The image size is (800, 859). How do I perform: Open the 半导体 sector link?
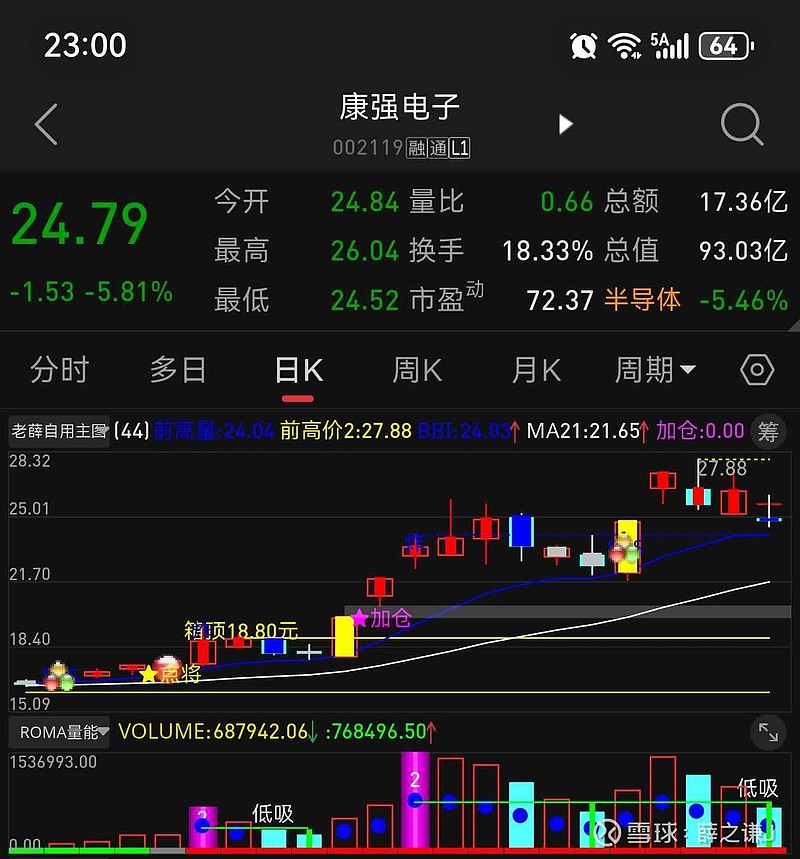pos(642,299)
